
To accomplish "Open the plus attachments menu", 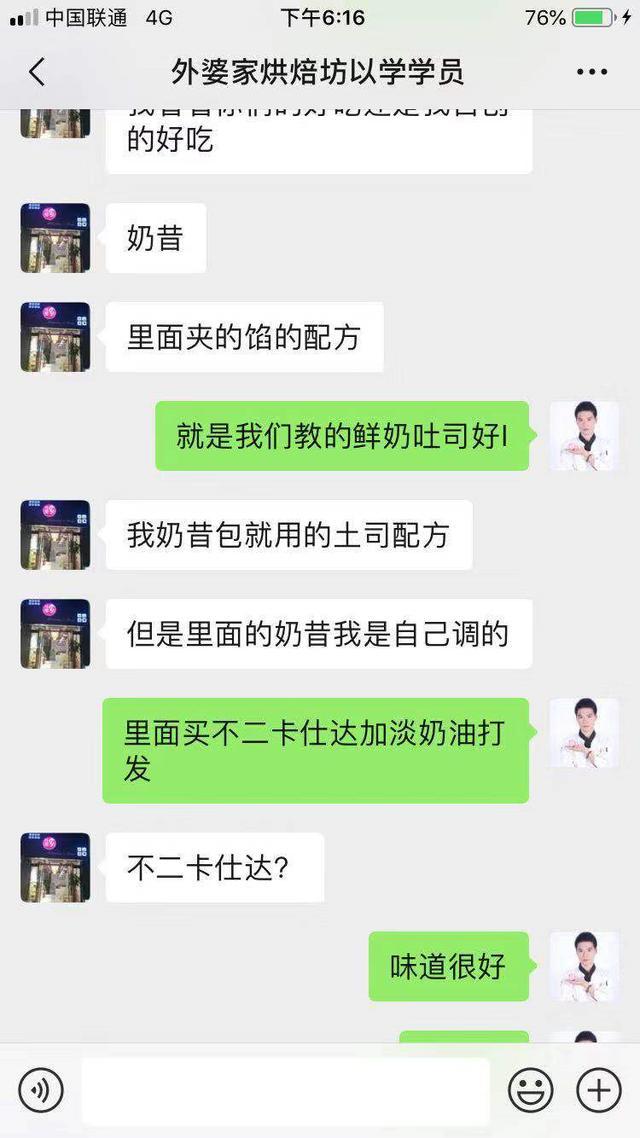I will point(599,1090).
